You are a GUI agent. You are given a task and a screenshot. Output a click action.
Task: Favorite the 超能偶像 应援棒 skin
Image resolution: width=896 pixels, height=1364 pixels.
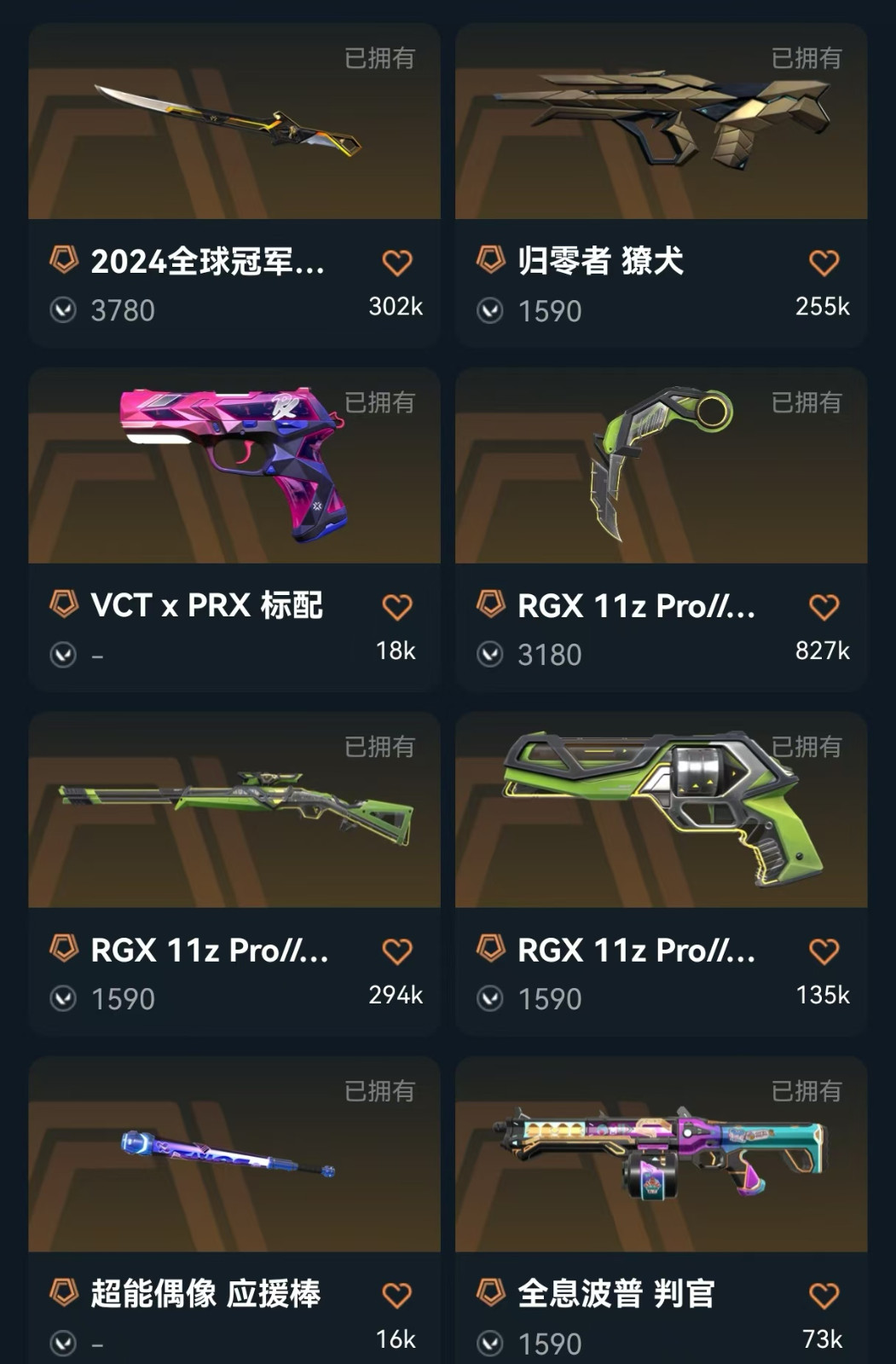tap(396, 1296)
